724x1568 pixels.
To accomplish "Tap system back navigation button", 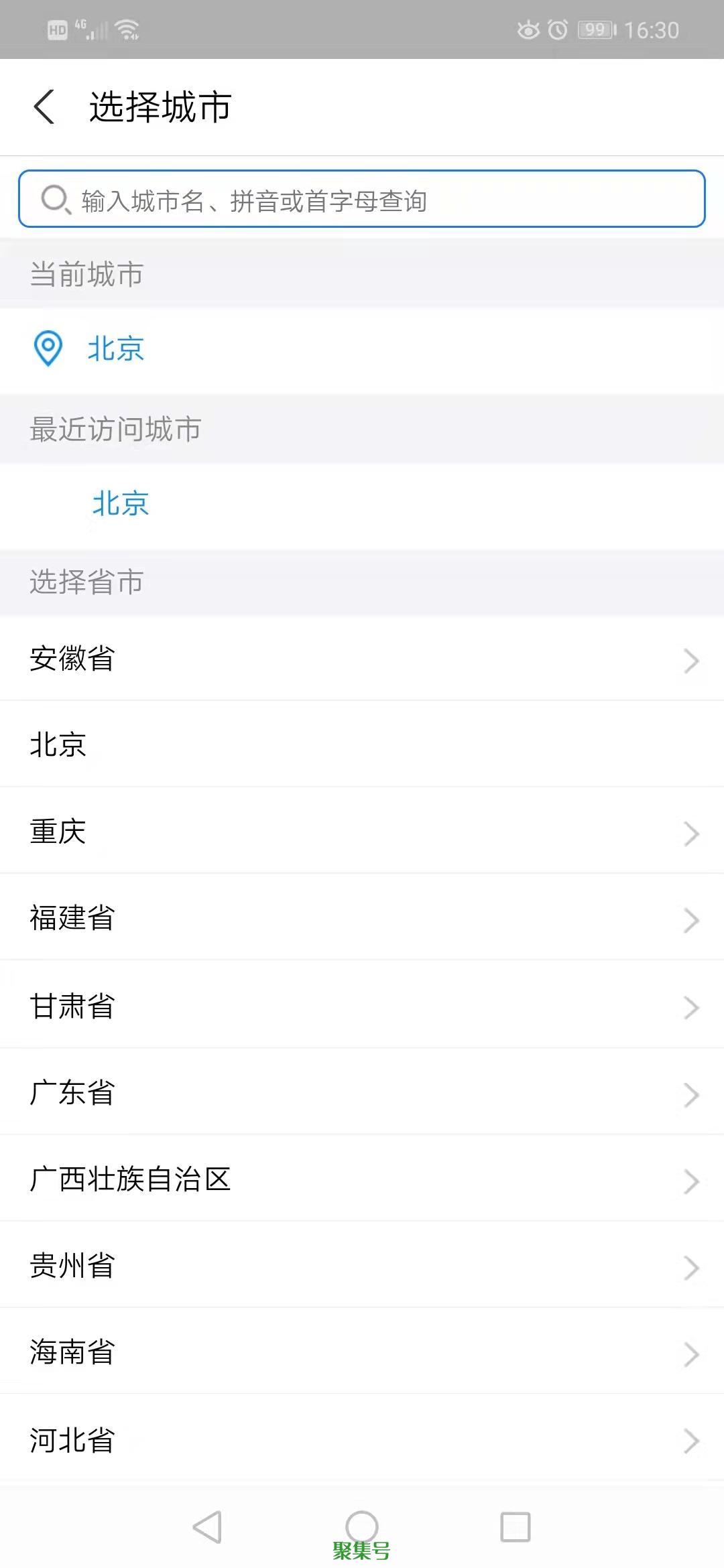I will [207, 1527].
